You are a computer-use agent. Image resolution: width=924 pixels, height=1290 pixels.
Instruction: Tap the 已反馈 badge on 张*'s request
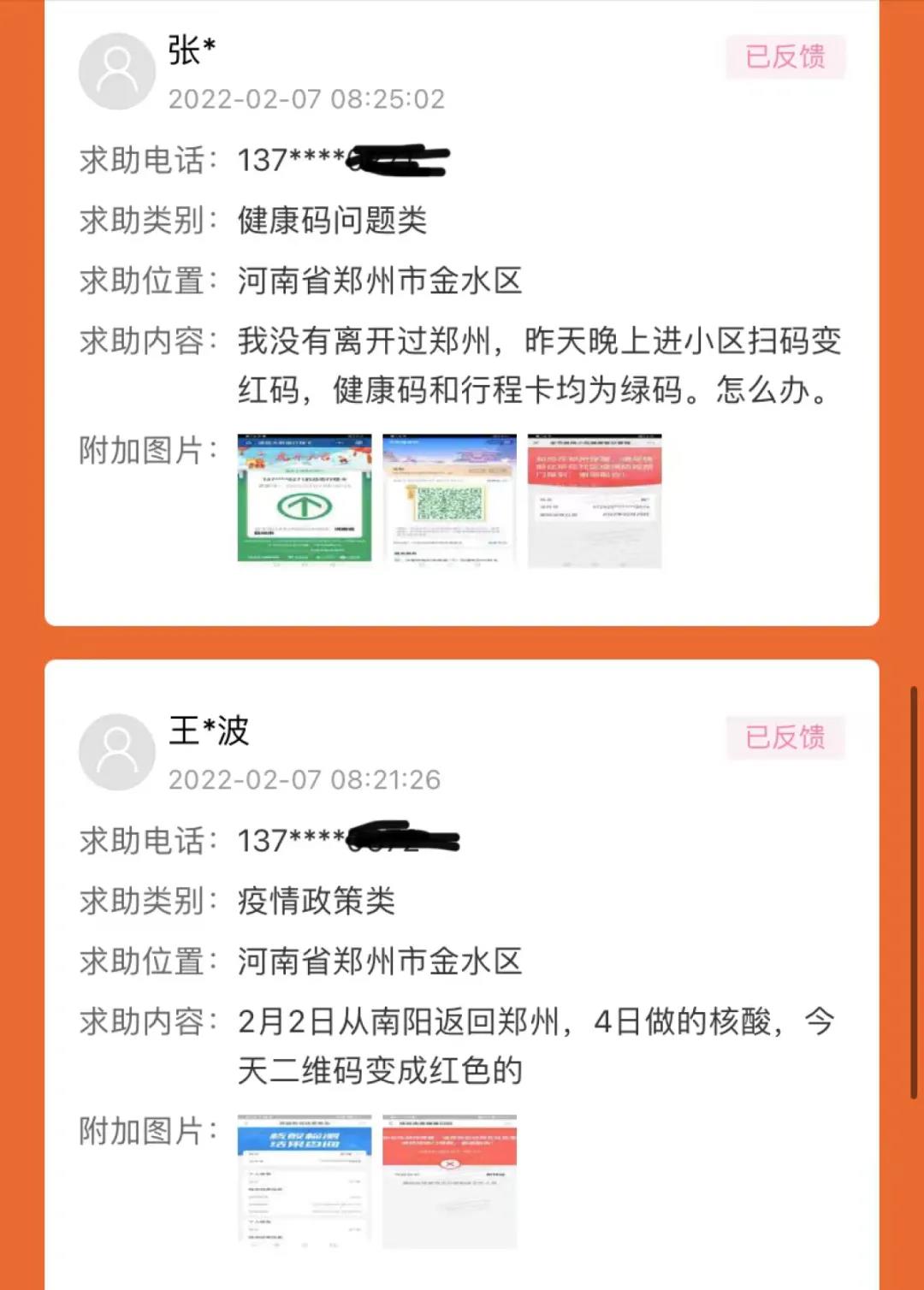click(785, 57)
